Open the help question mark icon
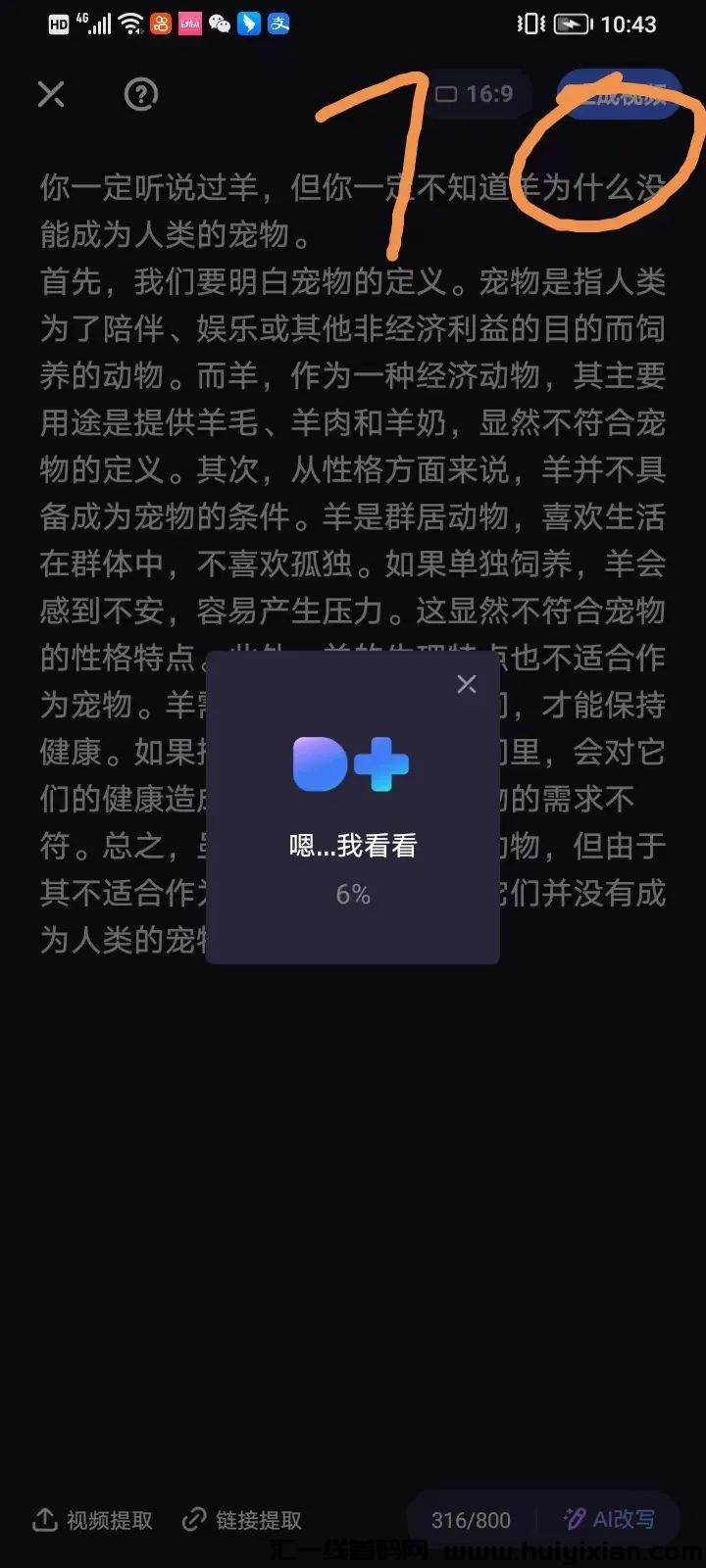The width and height of the screenshot is (706, 1568). point(140,95)
